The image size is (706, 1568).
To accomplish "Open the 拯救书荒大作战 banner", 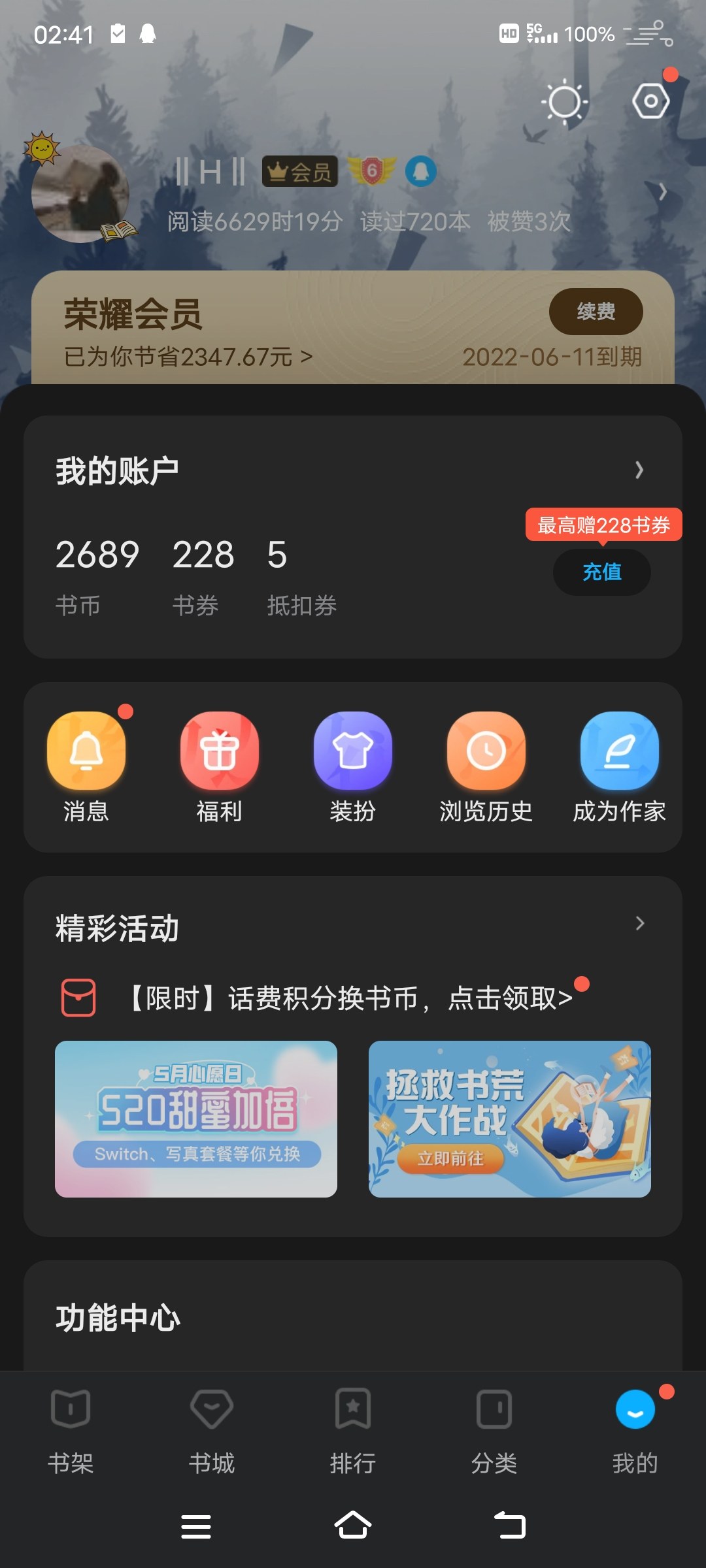I will [510, 1119].
